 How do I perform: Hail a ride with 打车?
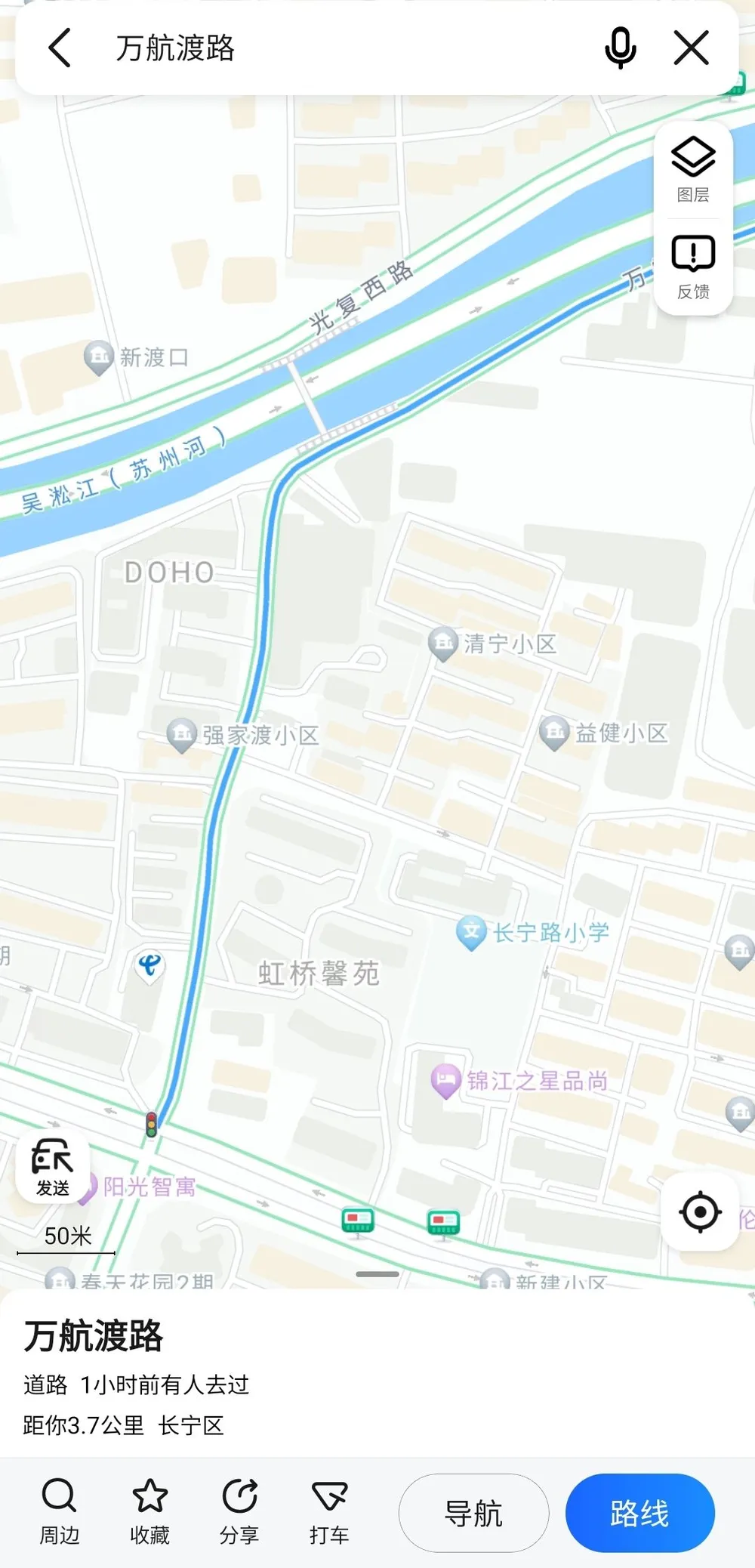(x=329, y=1512)
